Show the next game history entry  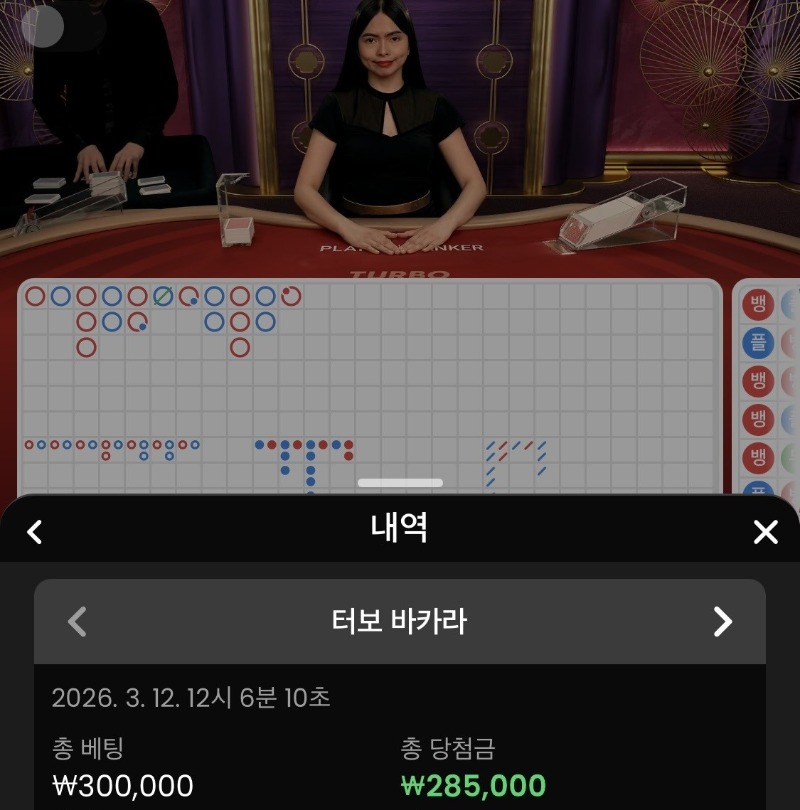[x=722, y=622]
